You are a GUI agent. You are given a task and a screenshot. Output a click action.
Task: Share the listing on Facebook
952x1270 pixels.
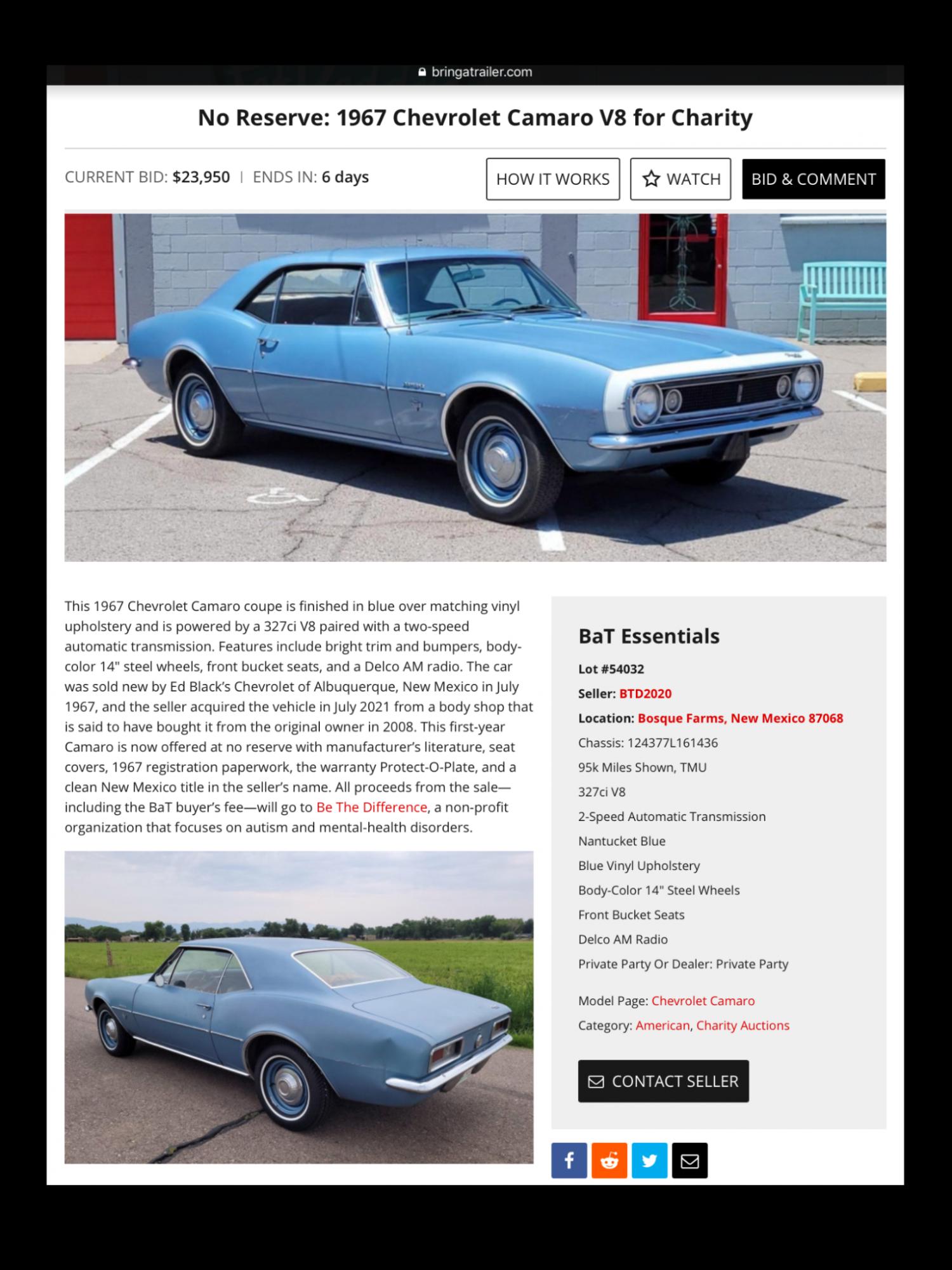pos(569,1161)
